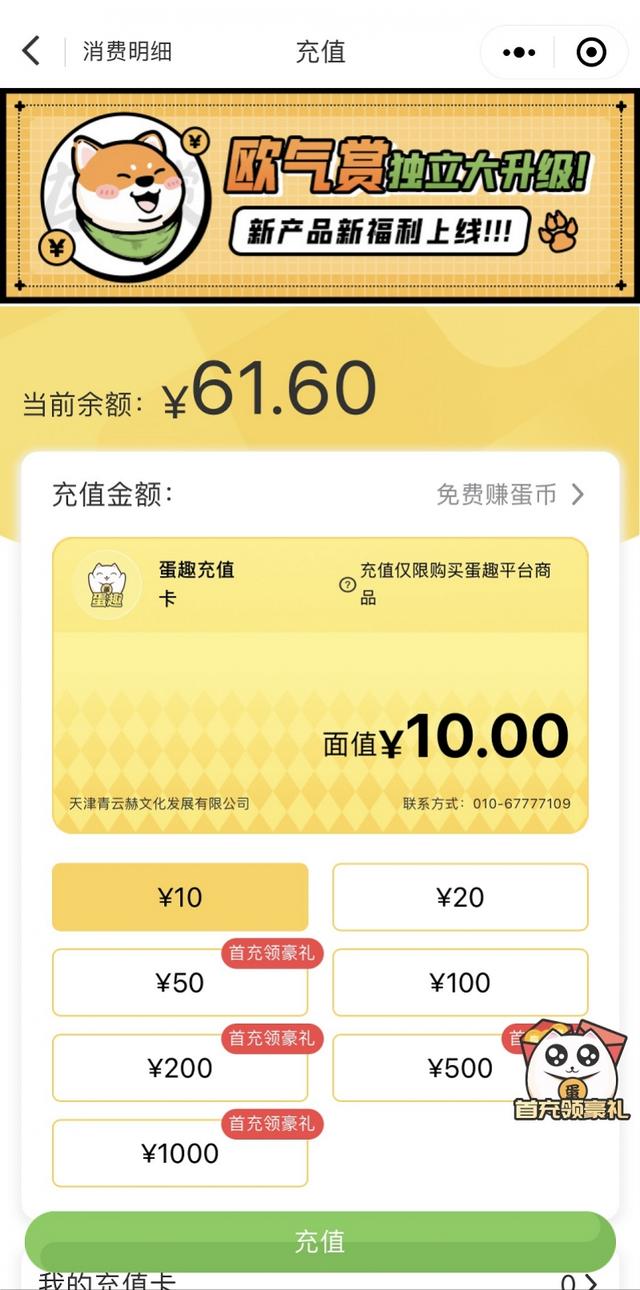Pick the ¥500 recharge amount
Image resolution: width=640 pixels, height=1290 pixels.
440,1067
